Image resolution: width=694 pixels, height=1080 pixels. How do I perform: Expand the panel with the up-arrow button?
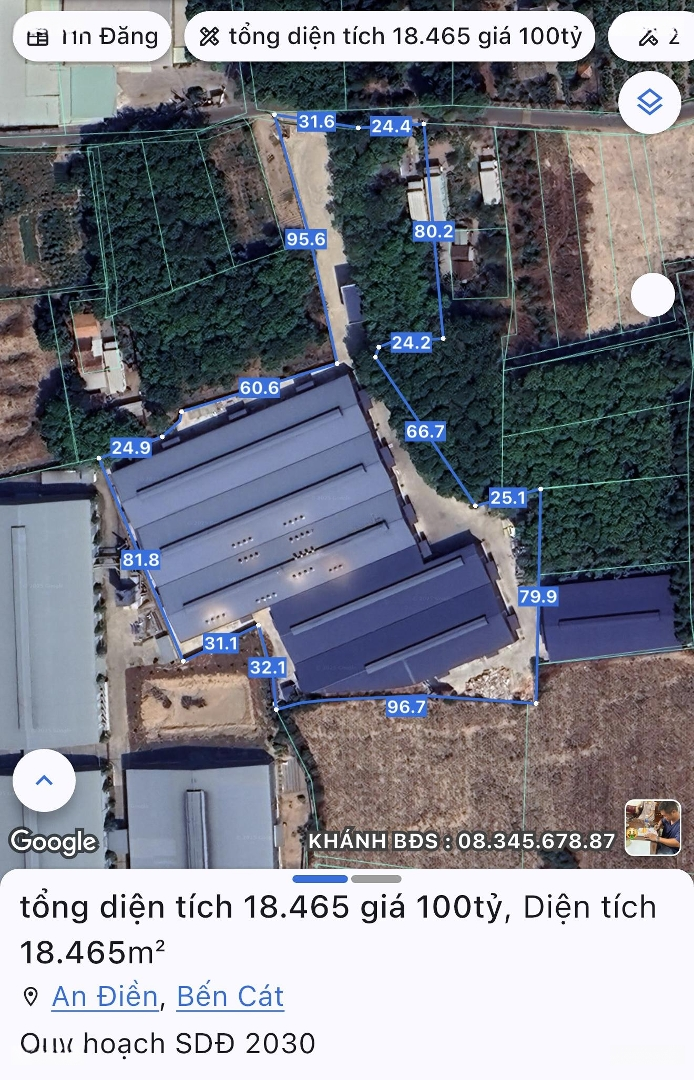pos(44,780)
